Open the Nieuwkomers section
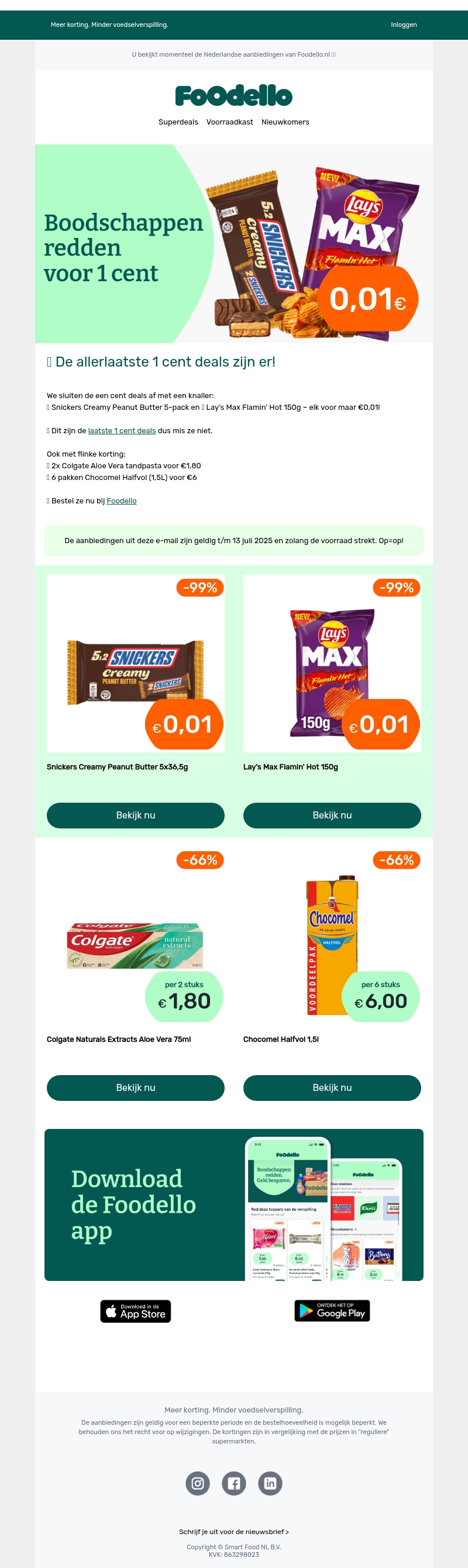This screenshot has height=1568, width=468. pos(284,122)
